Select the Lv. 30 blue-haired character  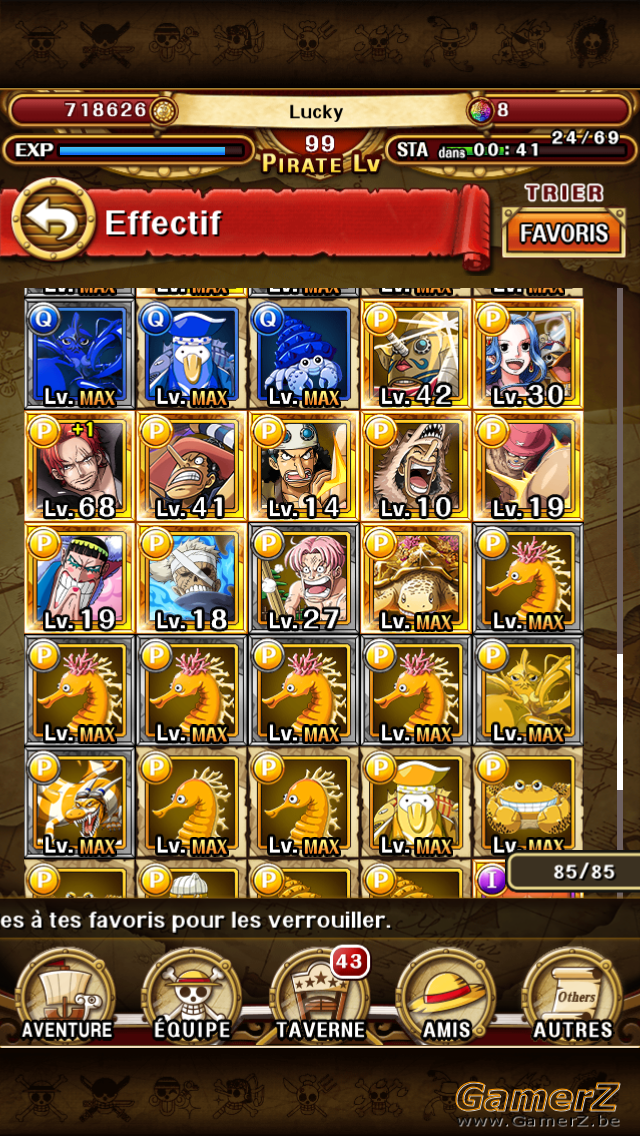(528, 354)
